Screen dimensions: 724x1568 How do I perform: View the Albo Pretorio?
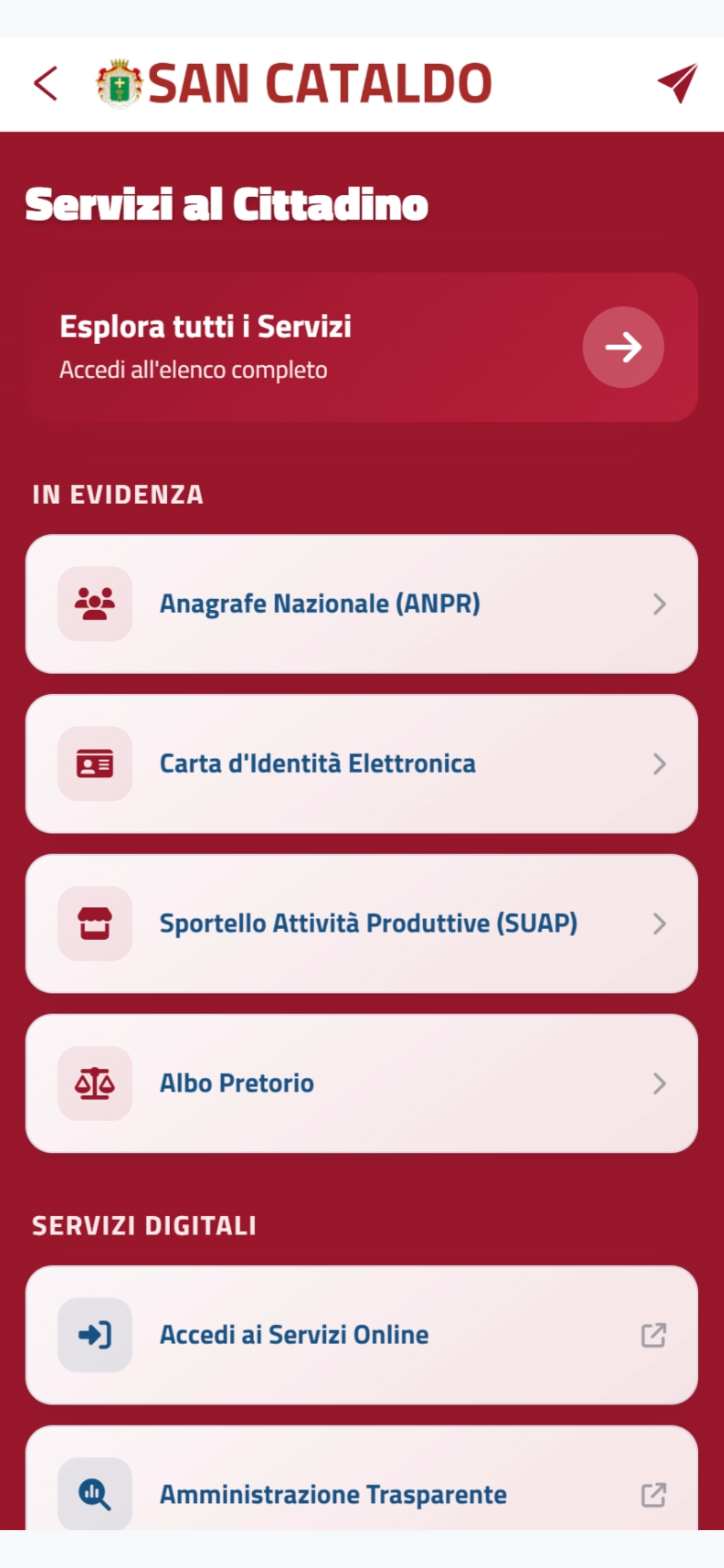361,1083
